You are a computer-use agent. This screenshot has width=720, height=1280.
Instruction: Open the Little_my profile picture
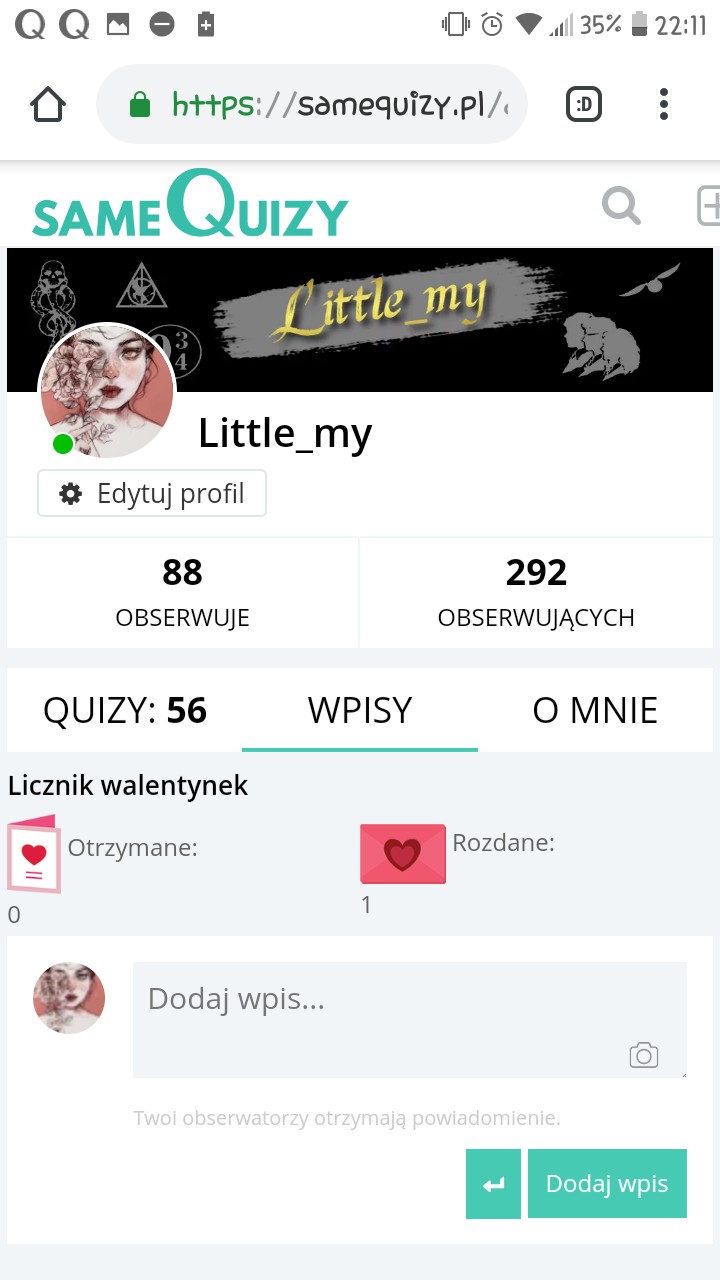pos(107,391)
